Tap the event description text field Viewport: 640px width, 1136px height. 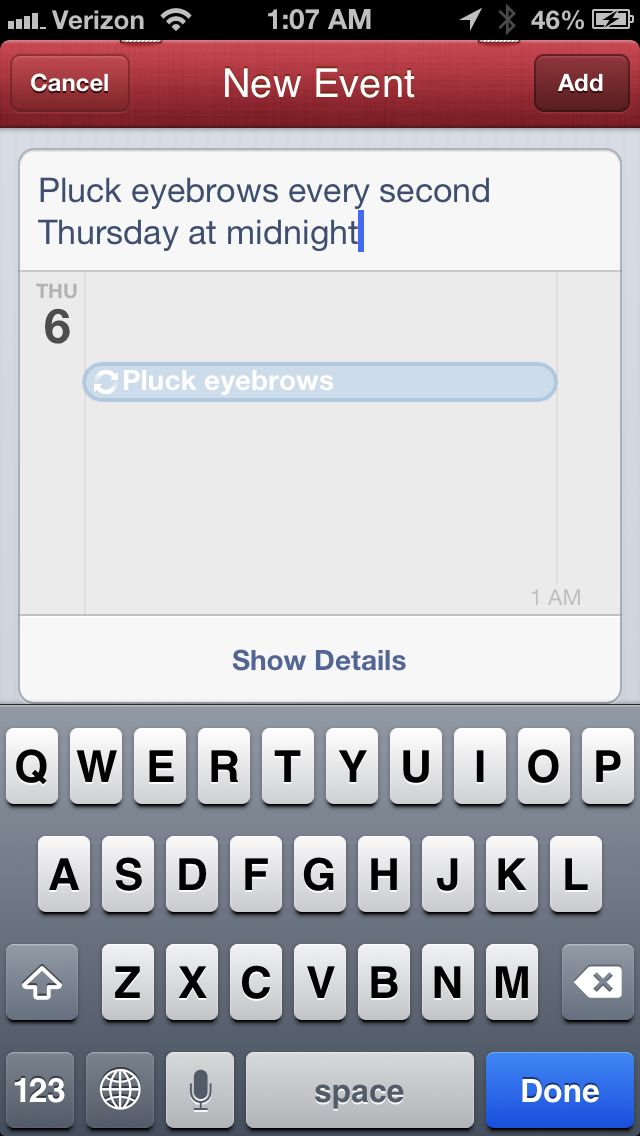point(320,211)
